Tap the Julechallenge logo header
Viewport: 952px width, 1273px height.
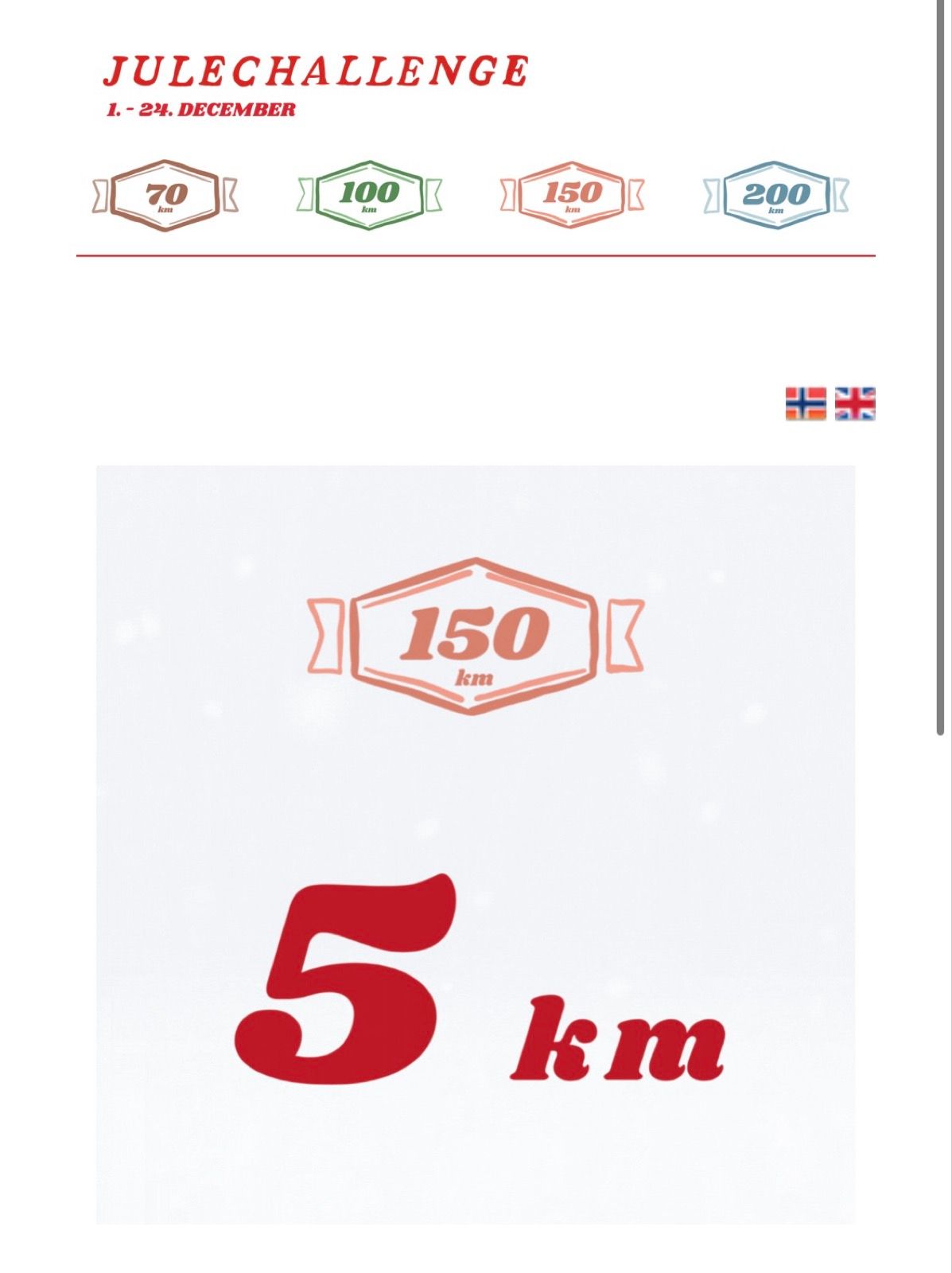tap(316, 84)
